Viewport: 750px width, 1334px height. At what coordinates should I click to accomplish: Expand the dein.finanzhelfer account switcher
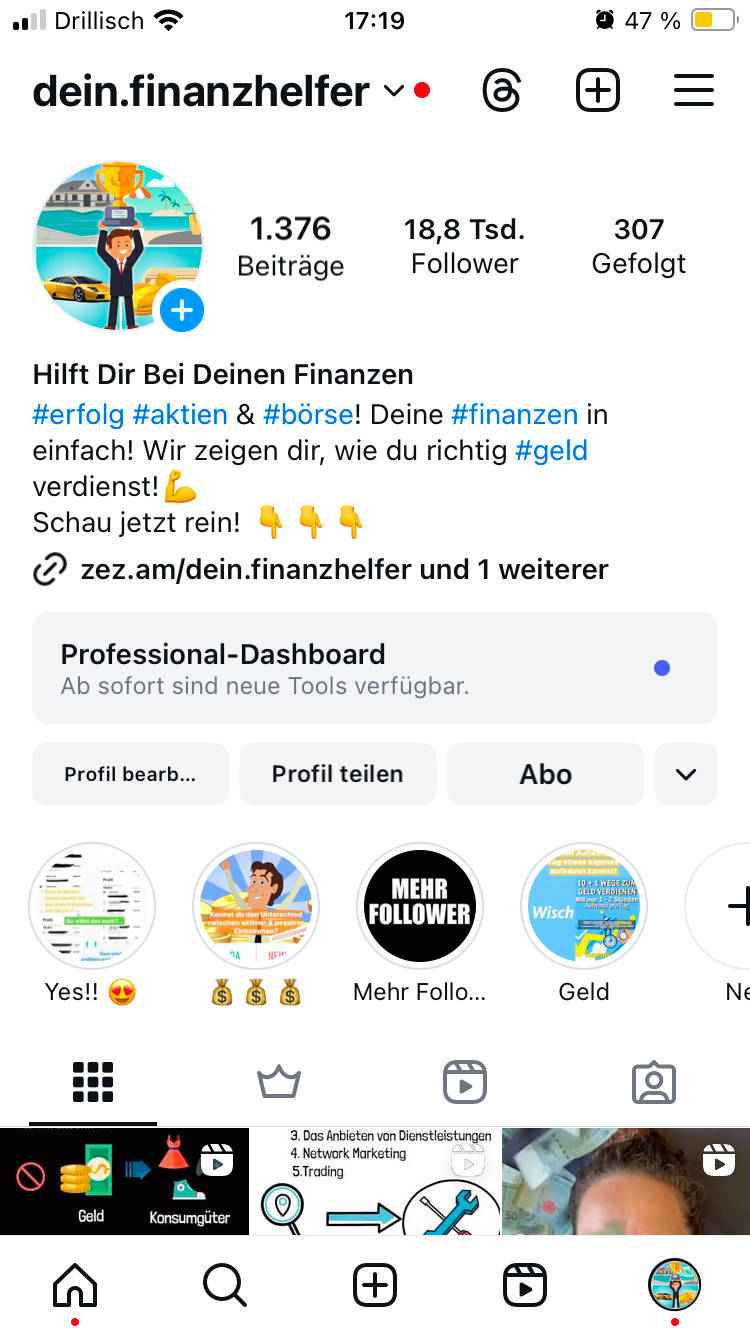click(393, 91)
